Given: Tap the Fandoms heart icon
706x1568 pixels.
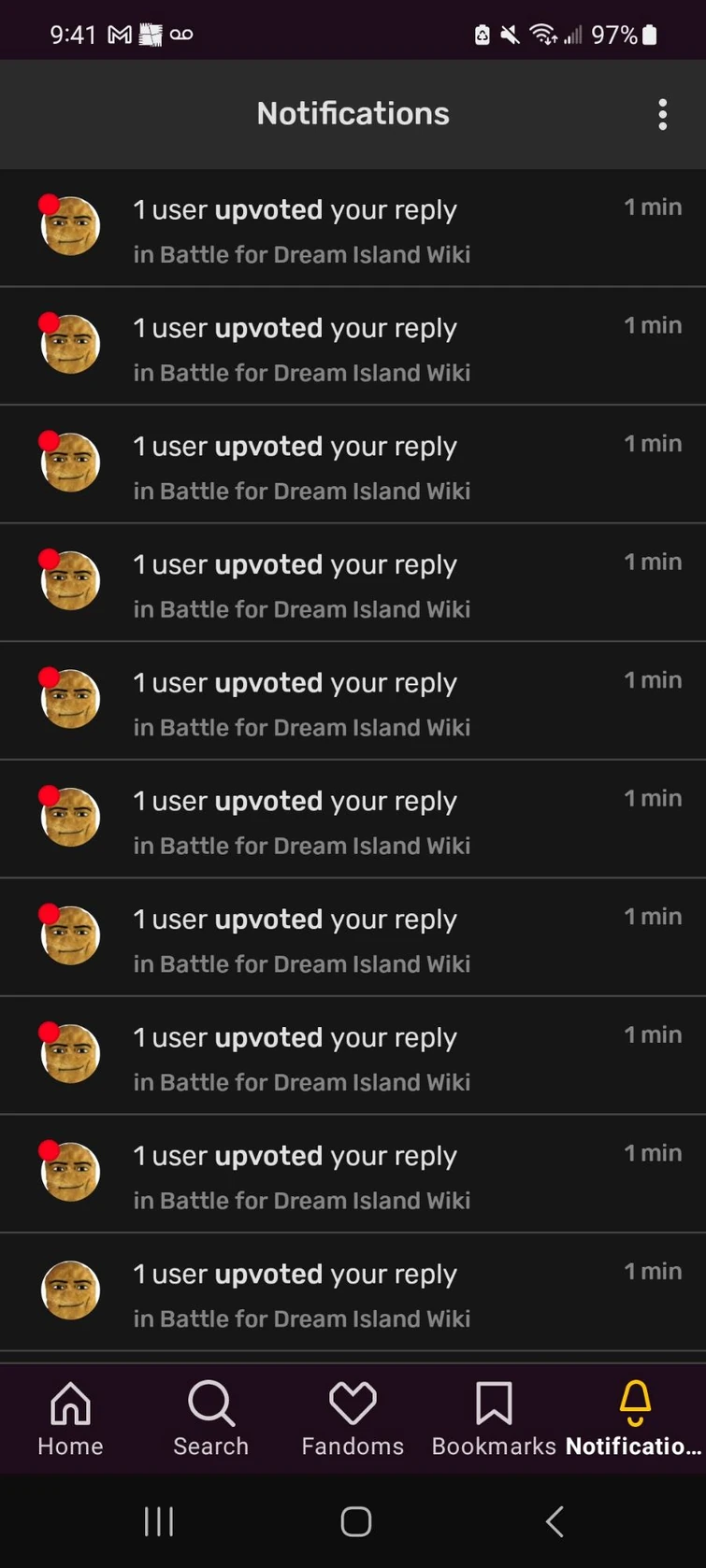Looking at the screenshot, I should tap(353, 1404).
